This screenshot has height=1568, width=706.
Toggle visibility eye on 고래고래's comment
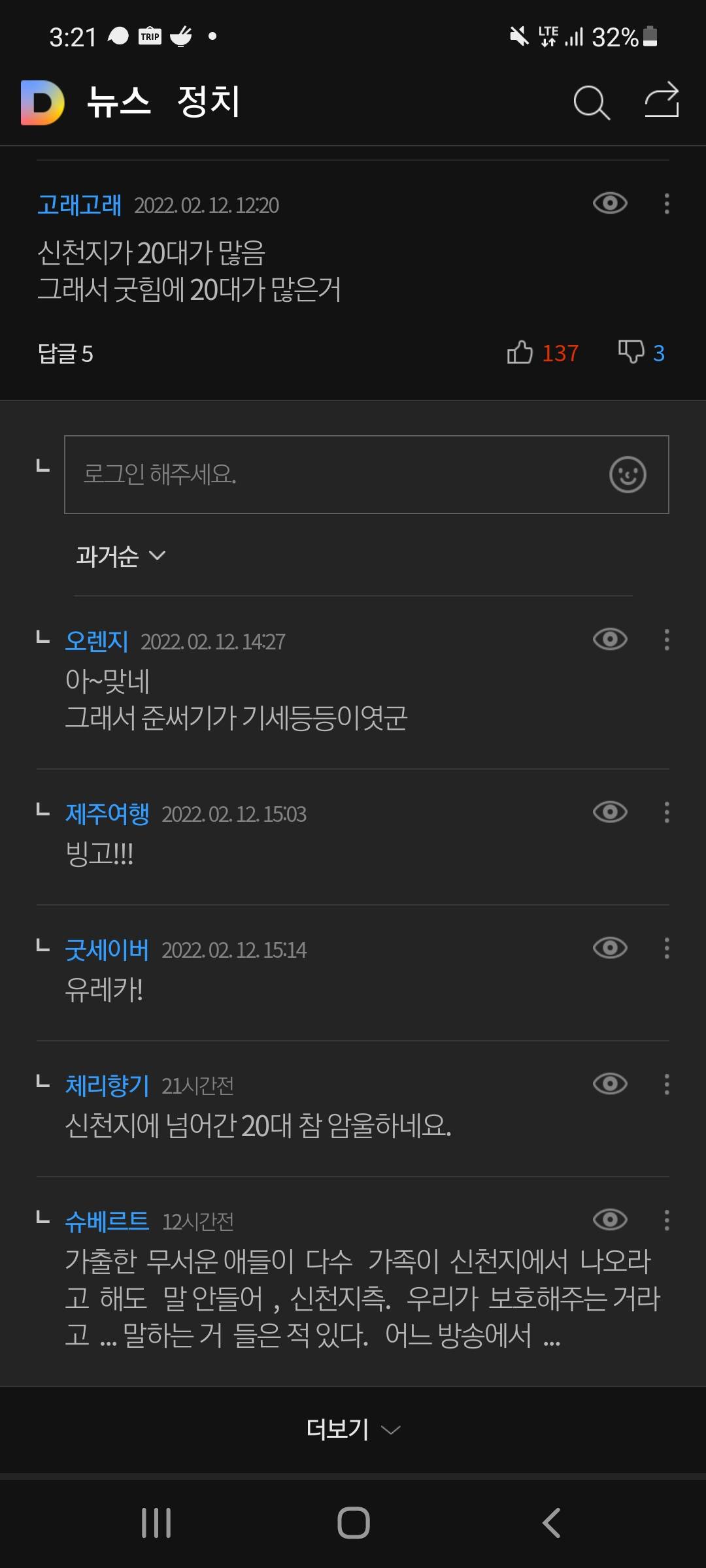[610, 204]
